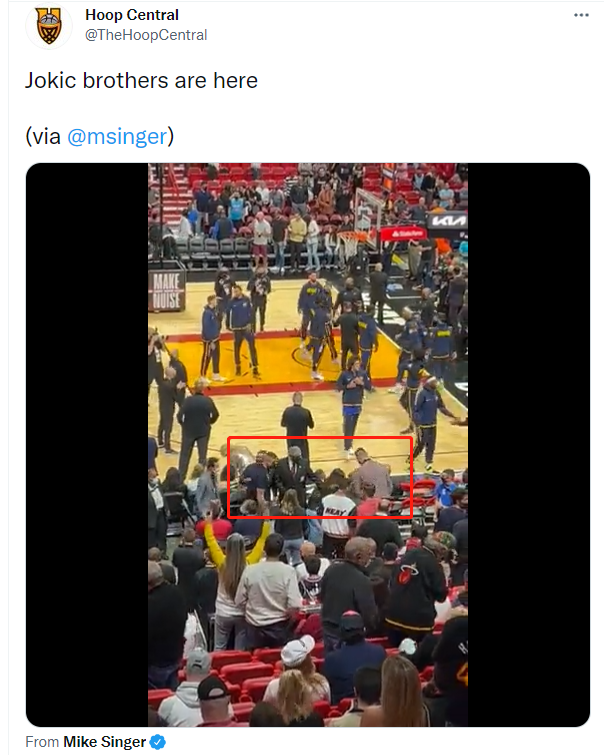The image size is (604, 755).
Task: Tap the Hoop Central display name
Action: (x=132, y=15)
